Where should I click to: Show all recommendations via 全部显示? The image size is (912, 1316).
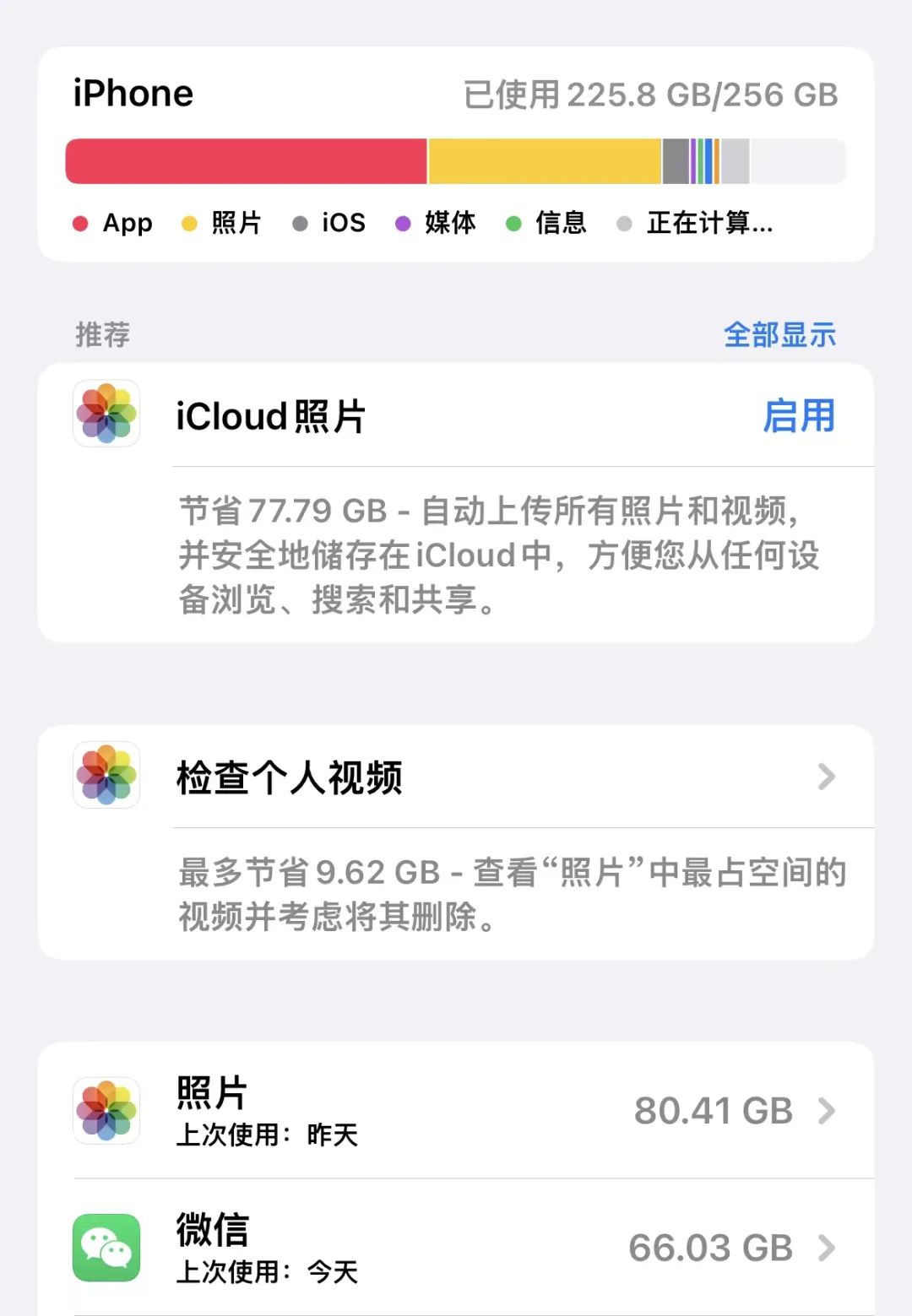click(x=779, y=335)
